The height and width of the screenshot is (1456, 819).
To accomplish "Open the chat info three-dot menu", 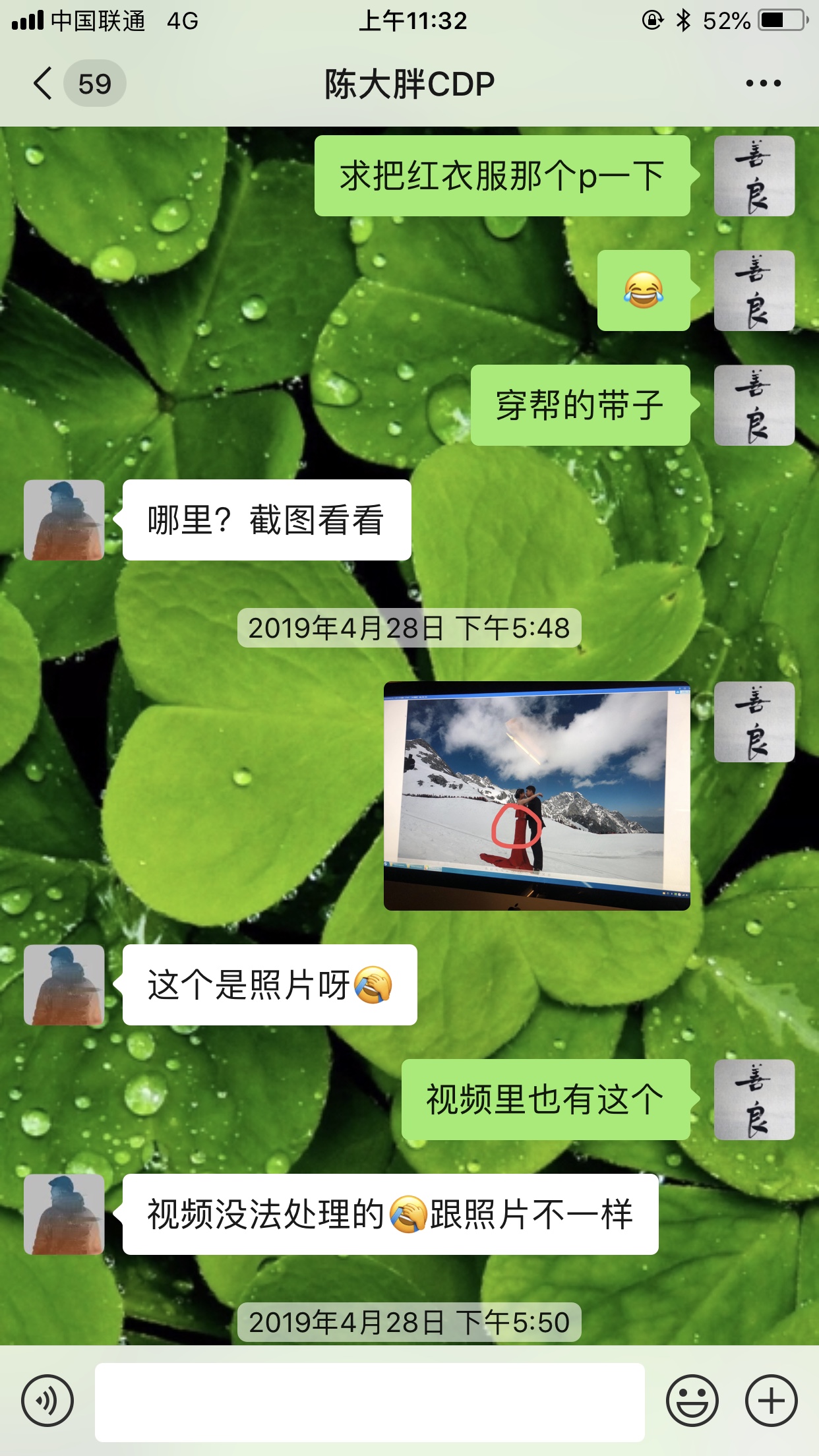I will pos(763,84).
